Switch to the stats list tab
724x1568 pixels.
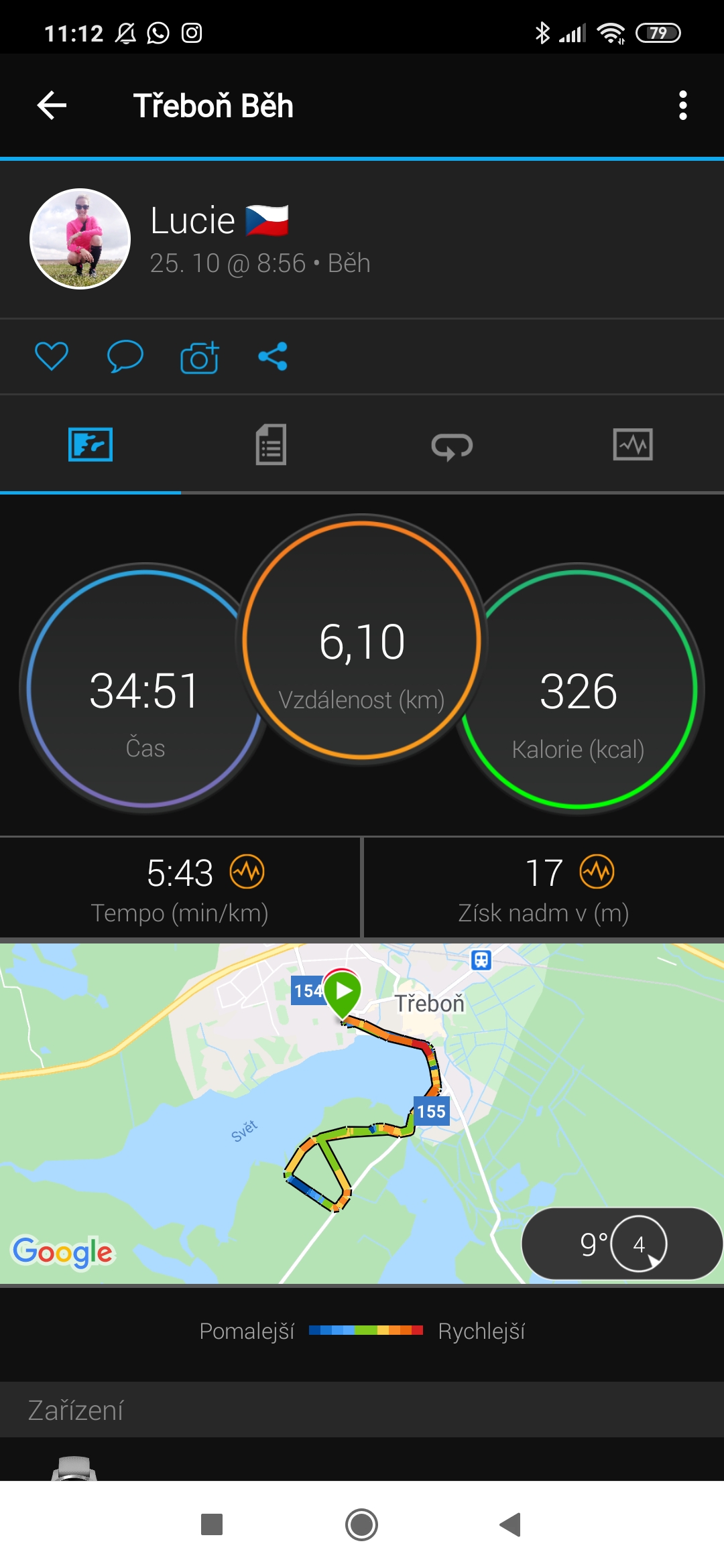click(x=271, y=444)
